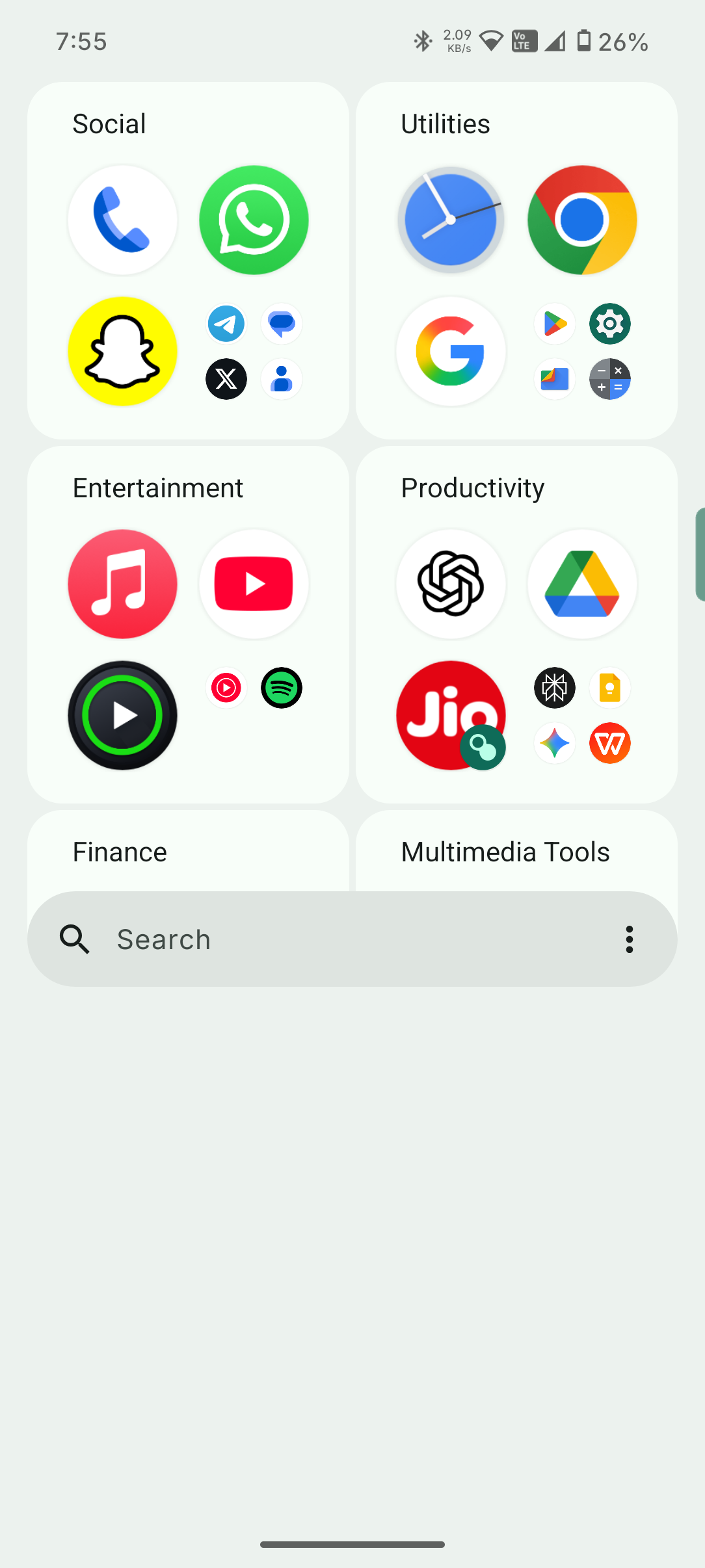The height and width of the screenshot is (1568, 705).
Task: Expand the Productivity folder's small app cluster
Action: tap(582, 716)
